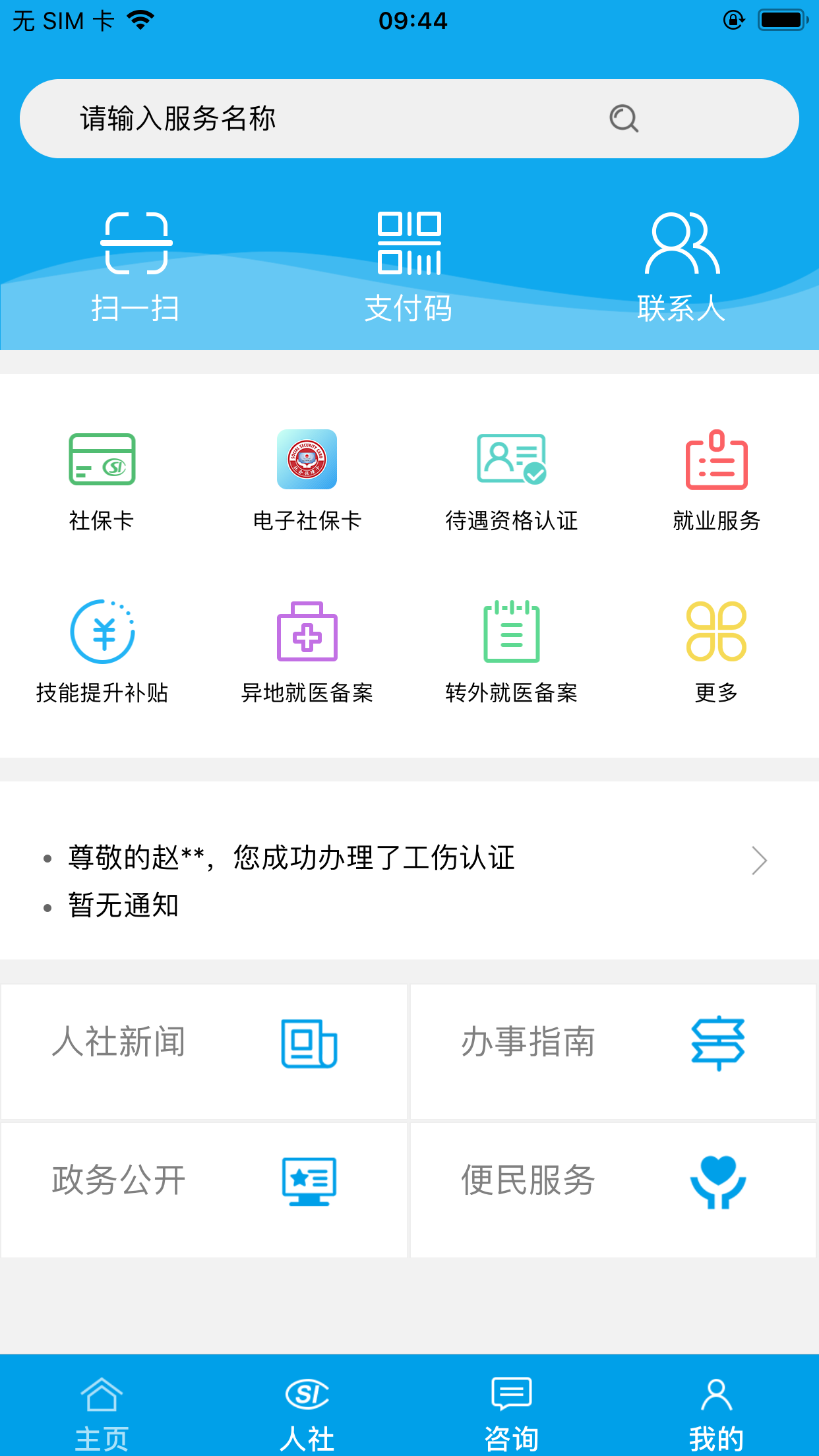Viewport: 819px width, 1456px height.
Task: Open the 扫一扫 scan feature
Action: pos(135,264)
